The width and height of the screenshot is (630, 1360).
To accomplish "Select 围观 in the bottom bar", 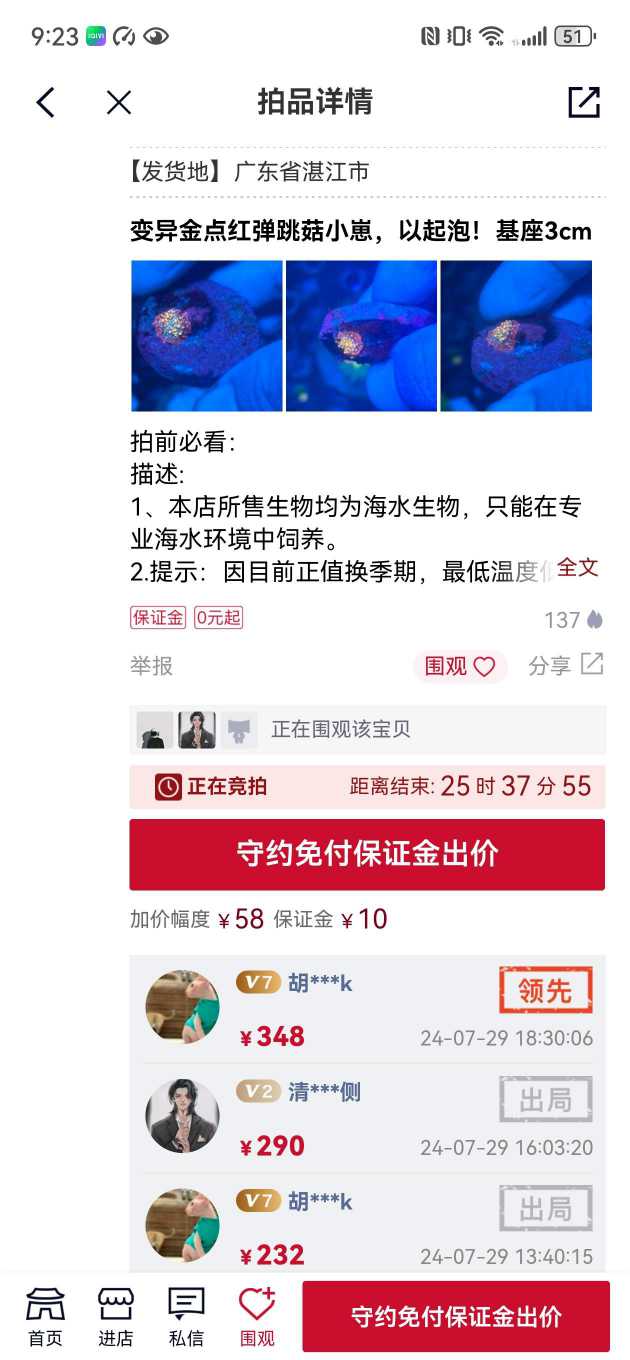I will coord(257,1316).
